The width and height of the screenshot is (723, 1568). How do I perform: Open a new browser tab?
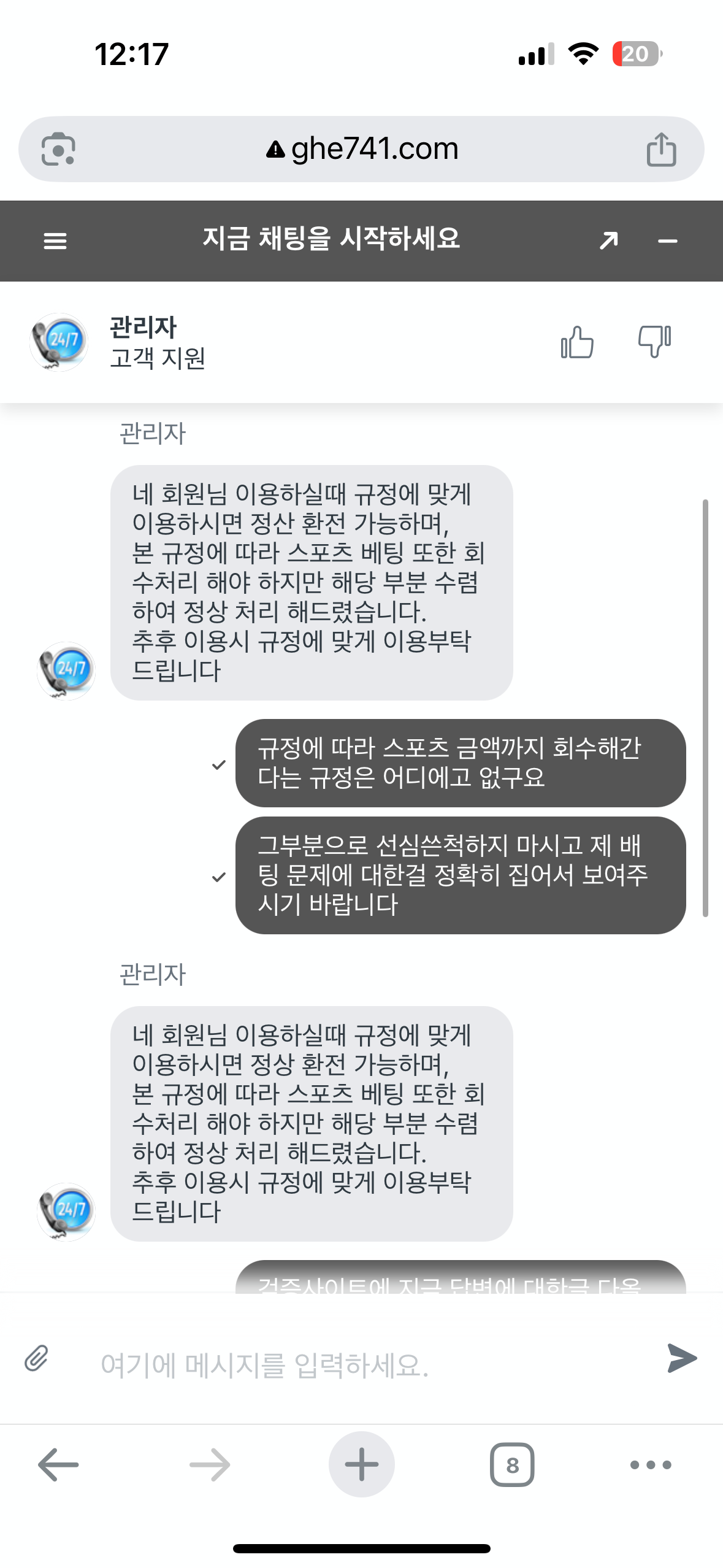coord(361,1464)
